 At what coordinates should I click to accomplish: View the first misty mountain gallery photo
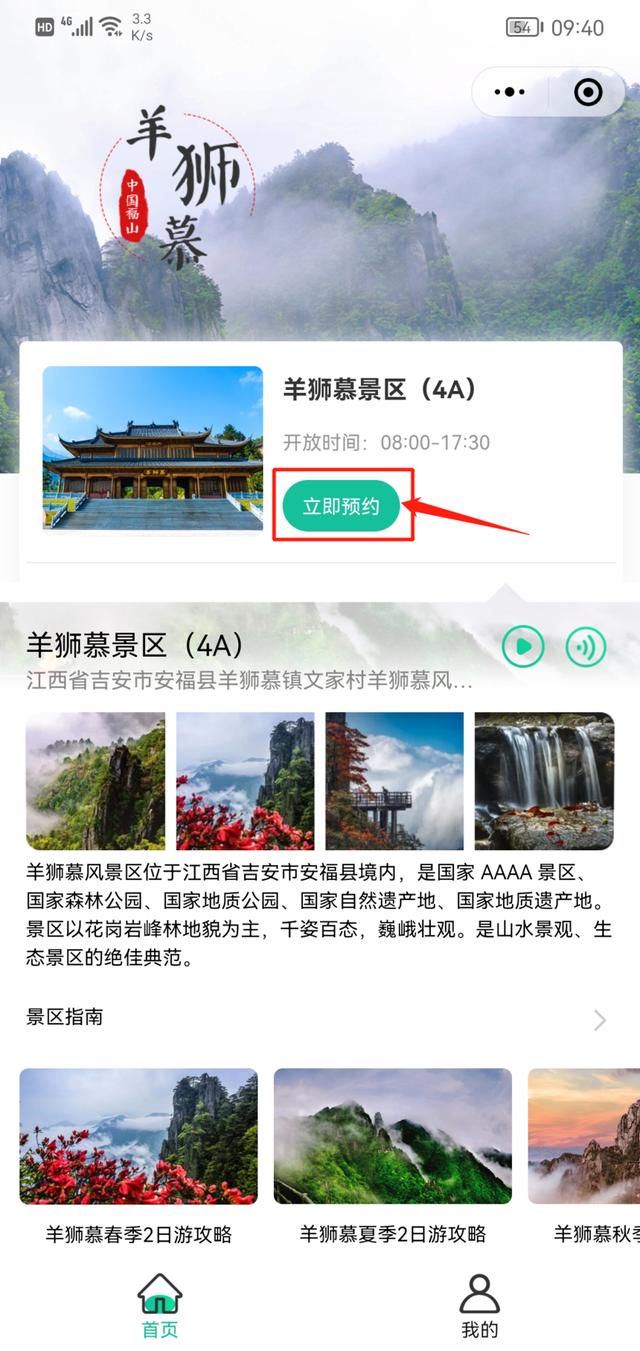[x=95, y=781]
